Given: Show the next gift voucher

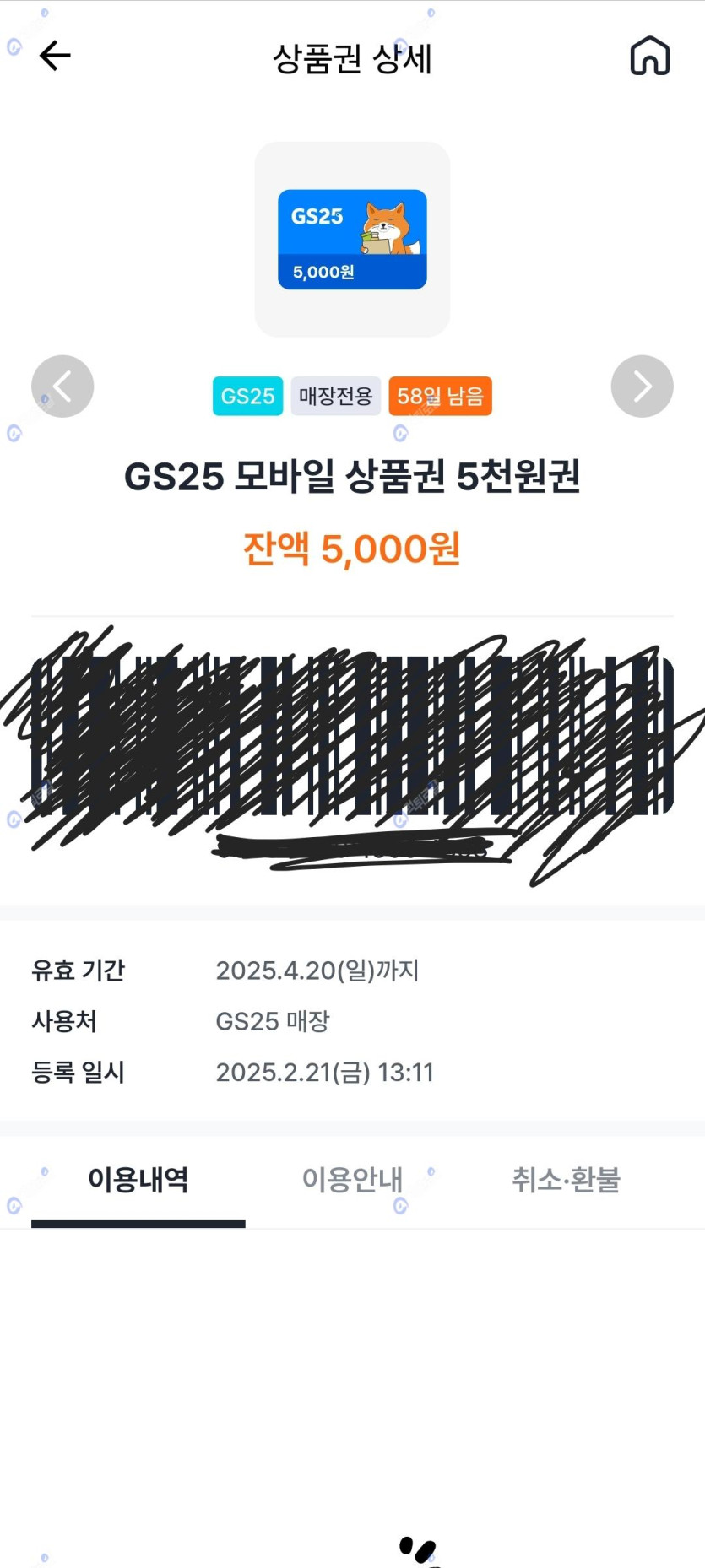Looking at the screenshot, I should pyautogui.click(x=642, y=387).
